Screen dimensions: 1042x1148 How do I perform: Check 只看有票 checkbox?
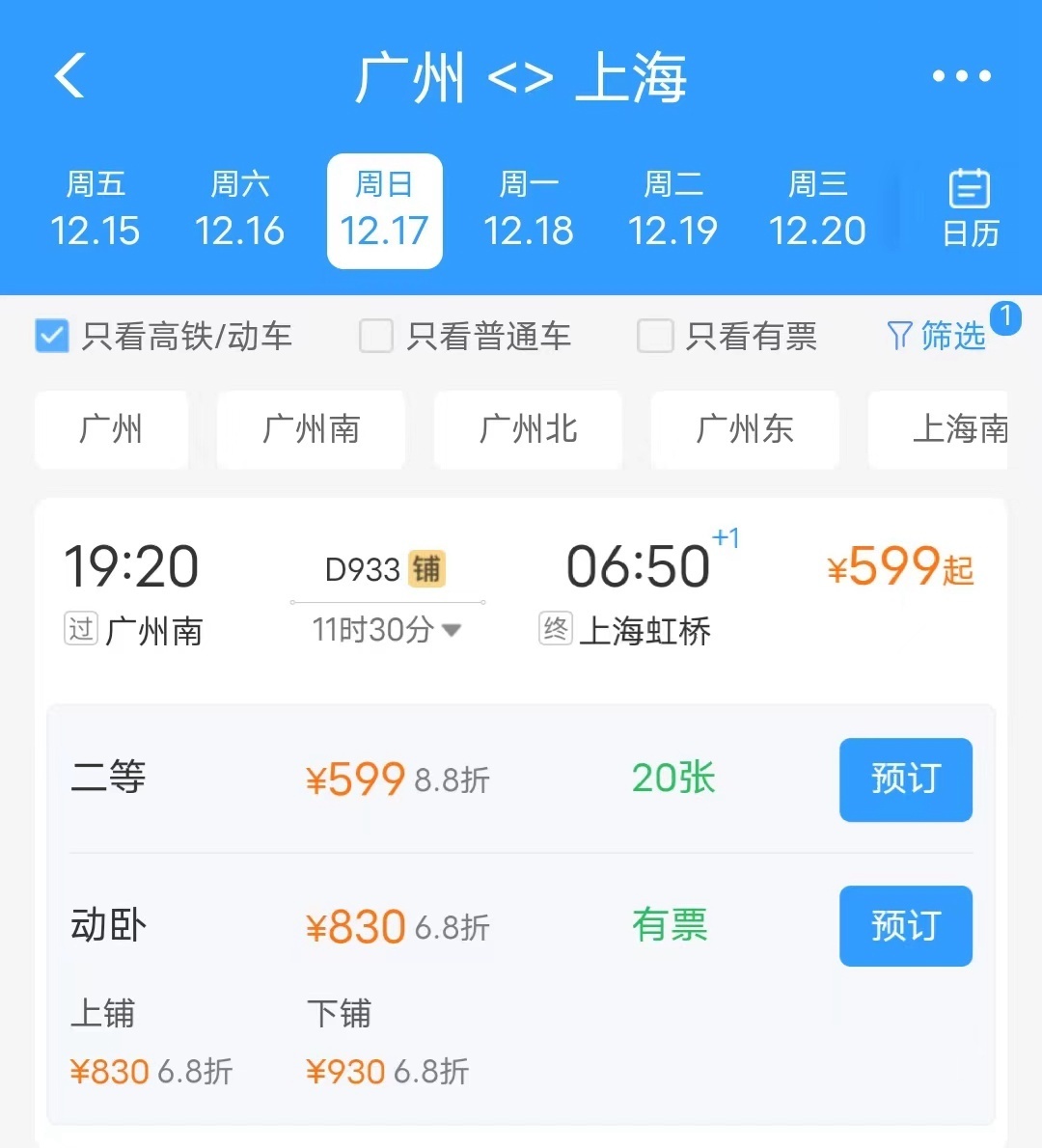point(655,337)
